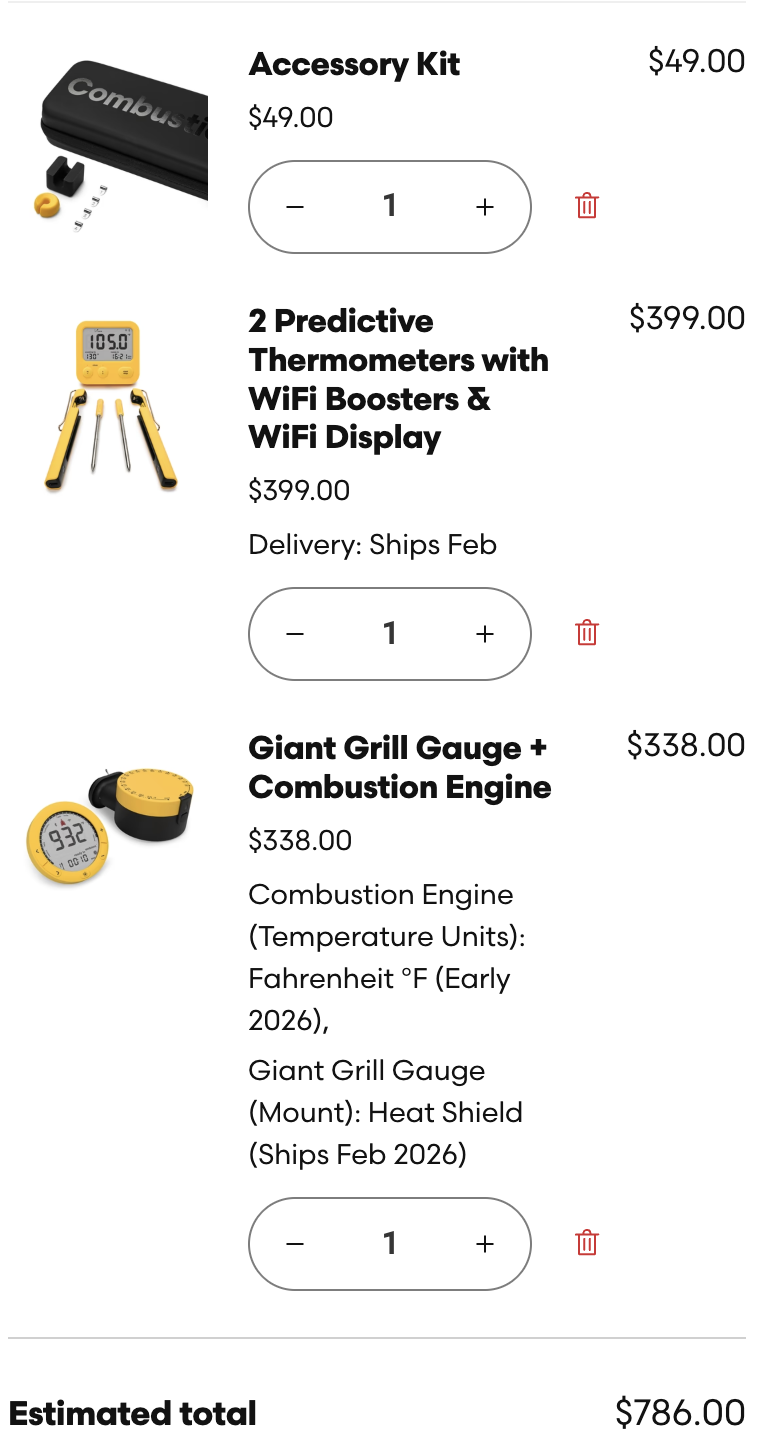Increase 2 Predictive Thermometers quantity
This screenshot has width=770, height=1452.
[485, 634]
